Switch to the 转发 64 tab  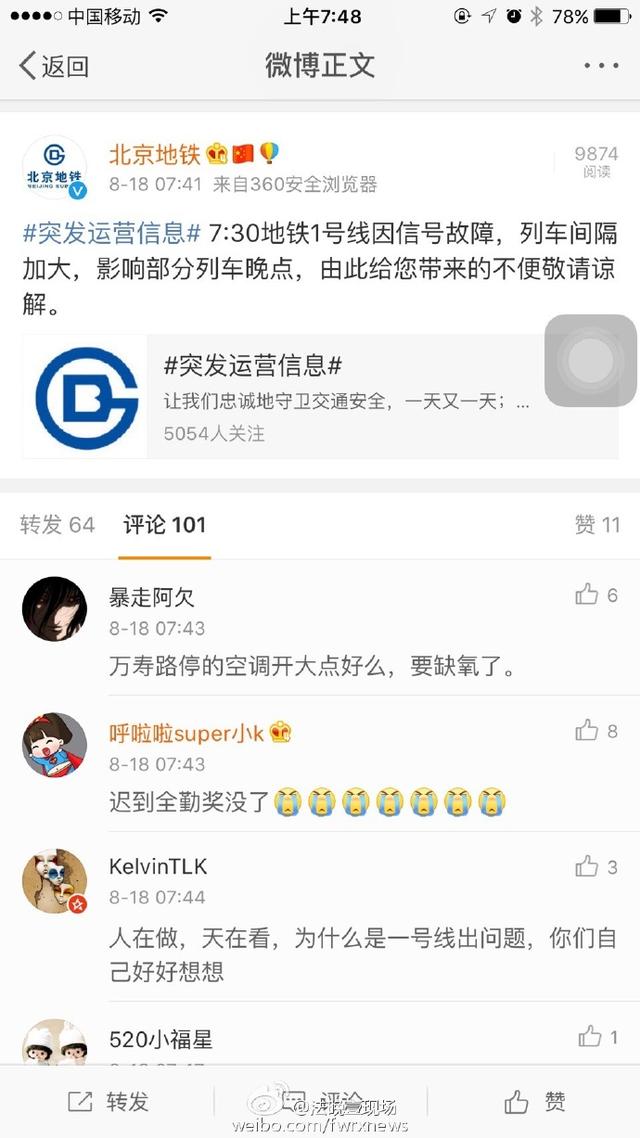tap(57, 525)
